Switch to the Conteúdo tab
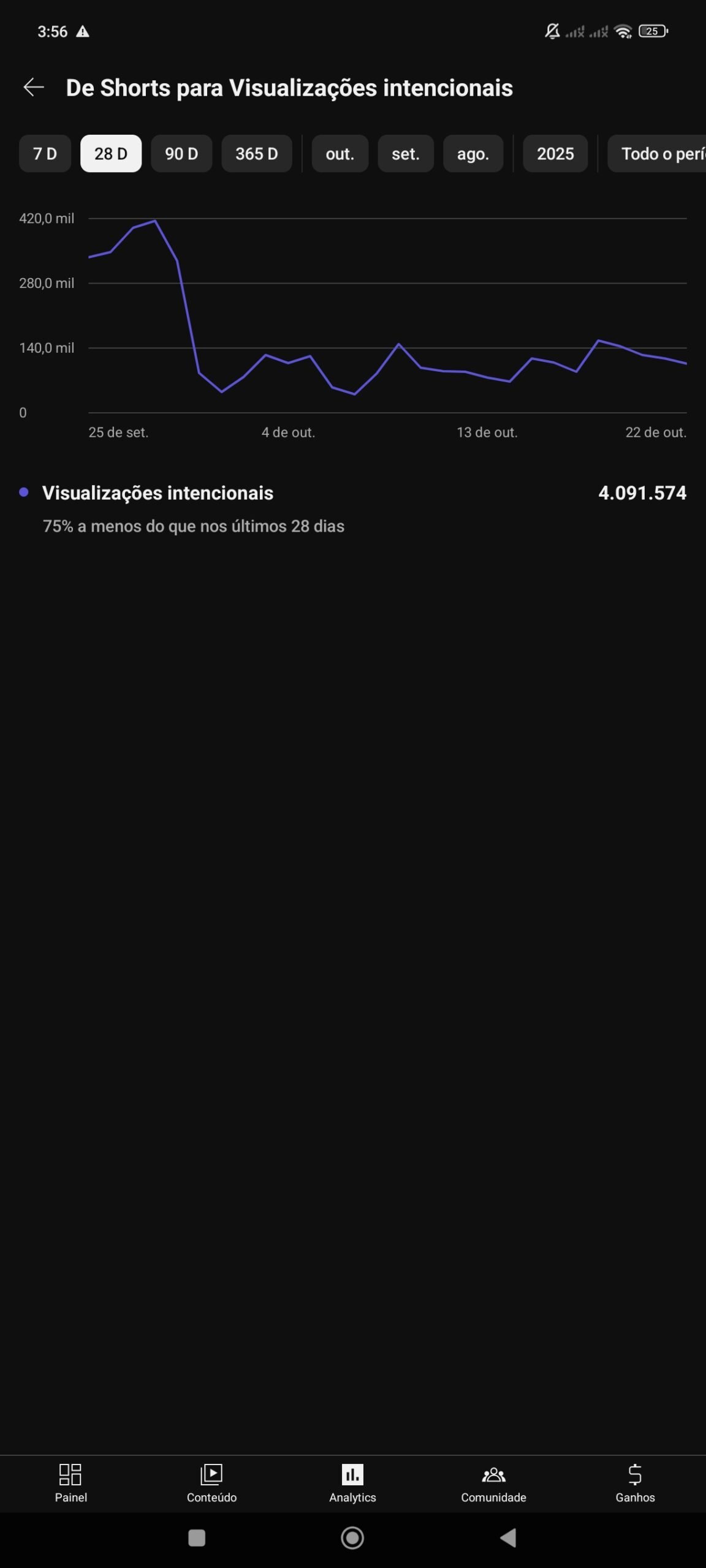Screen dimensions: 706x1568 click(211, 1483)
